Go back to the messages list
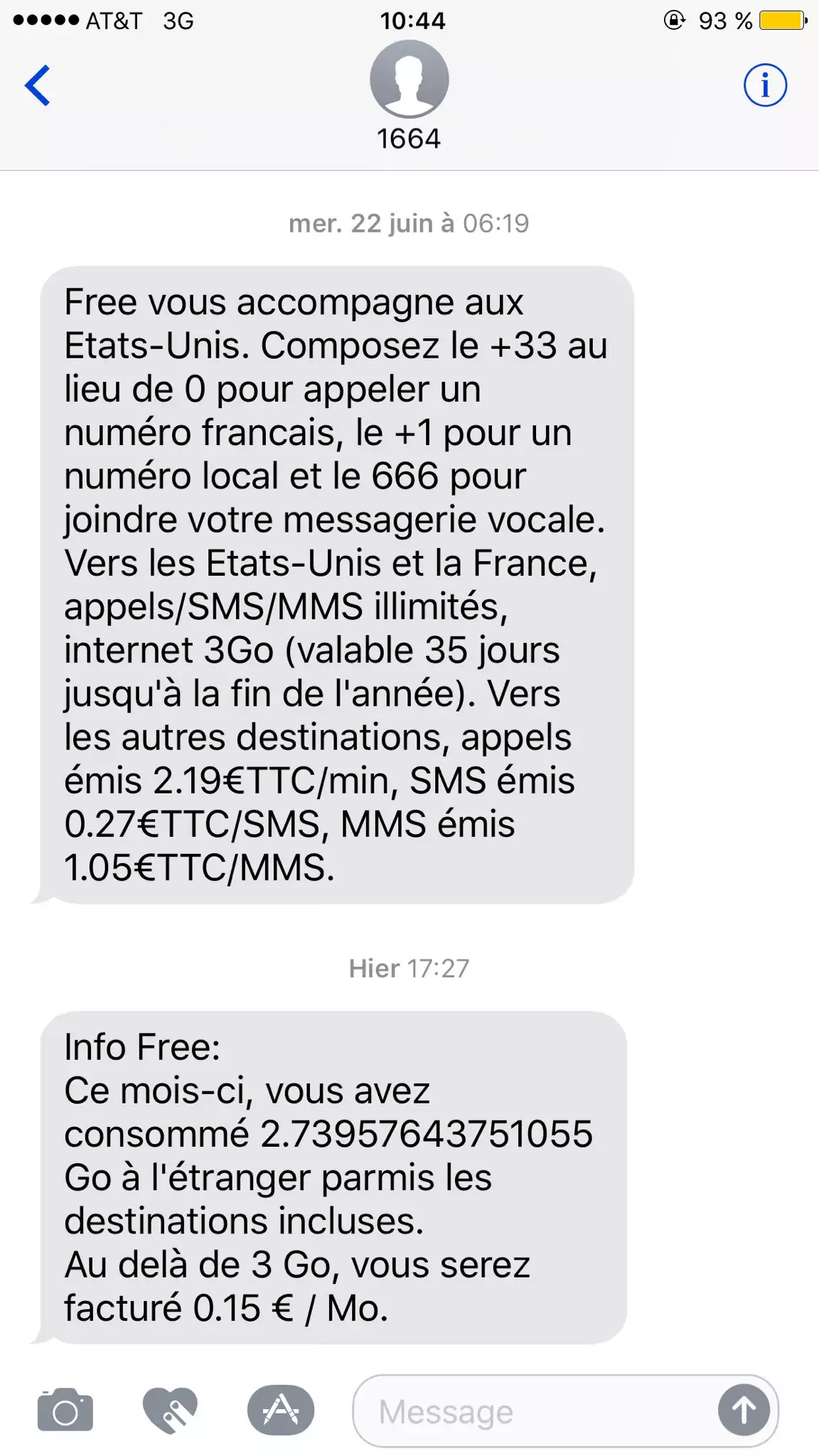Viewport: 819px width, 1456px height. click(38, 85)
